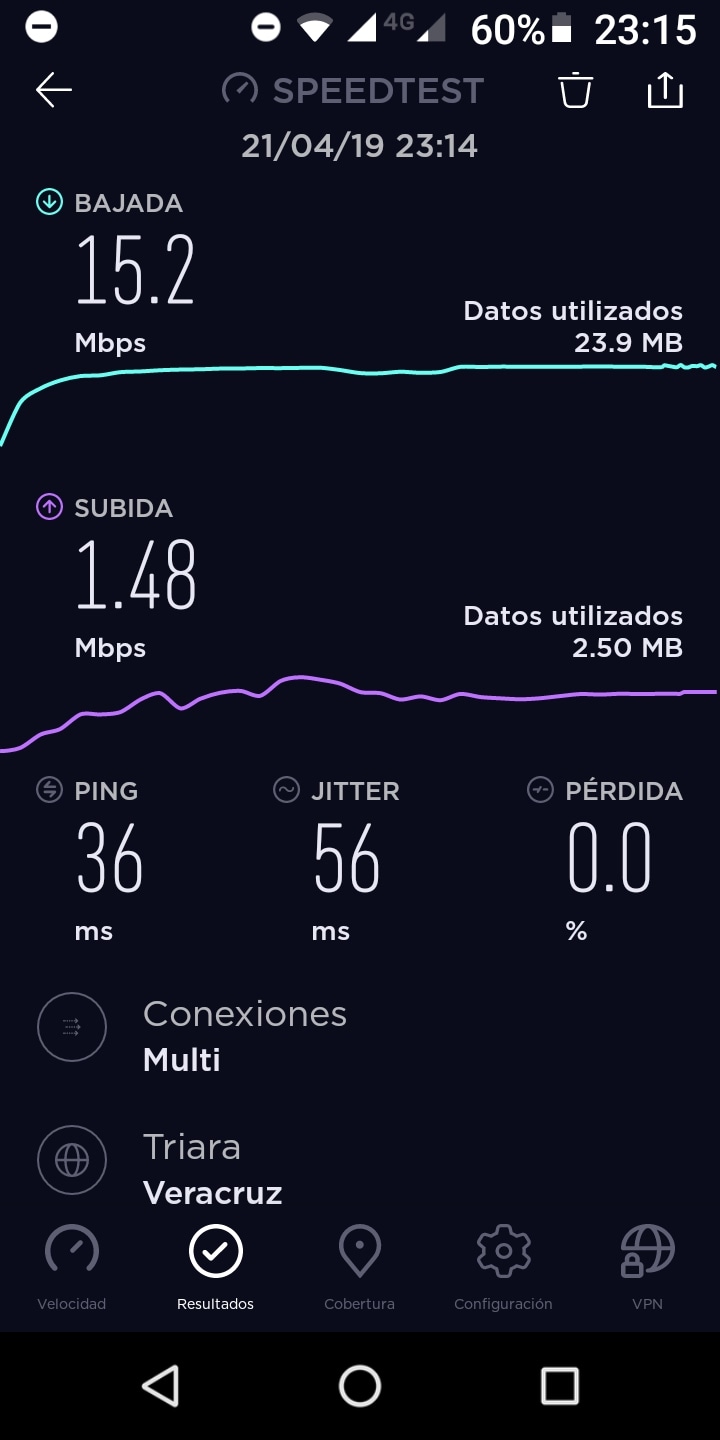Open the Cobertura tab
The image size is (720, 1440).
pyautogui.click(x=360, y=1267)
